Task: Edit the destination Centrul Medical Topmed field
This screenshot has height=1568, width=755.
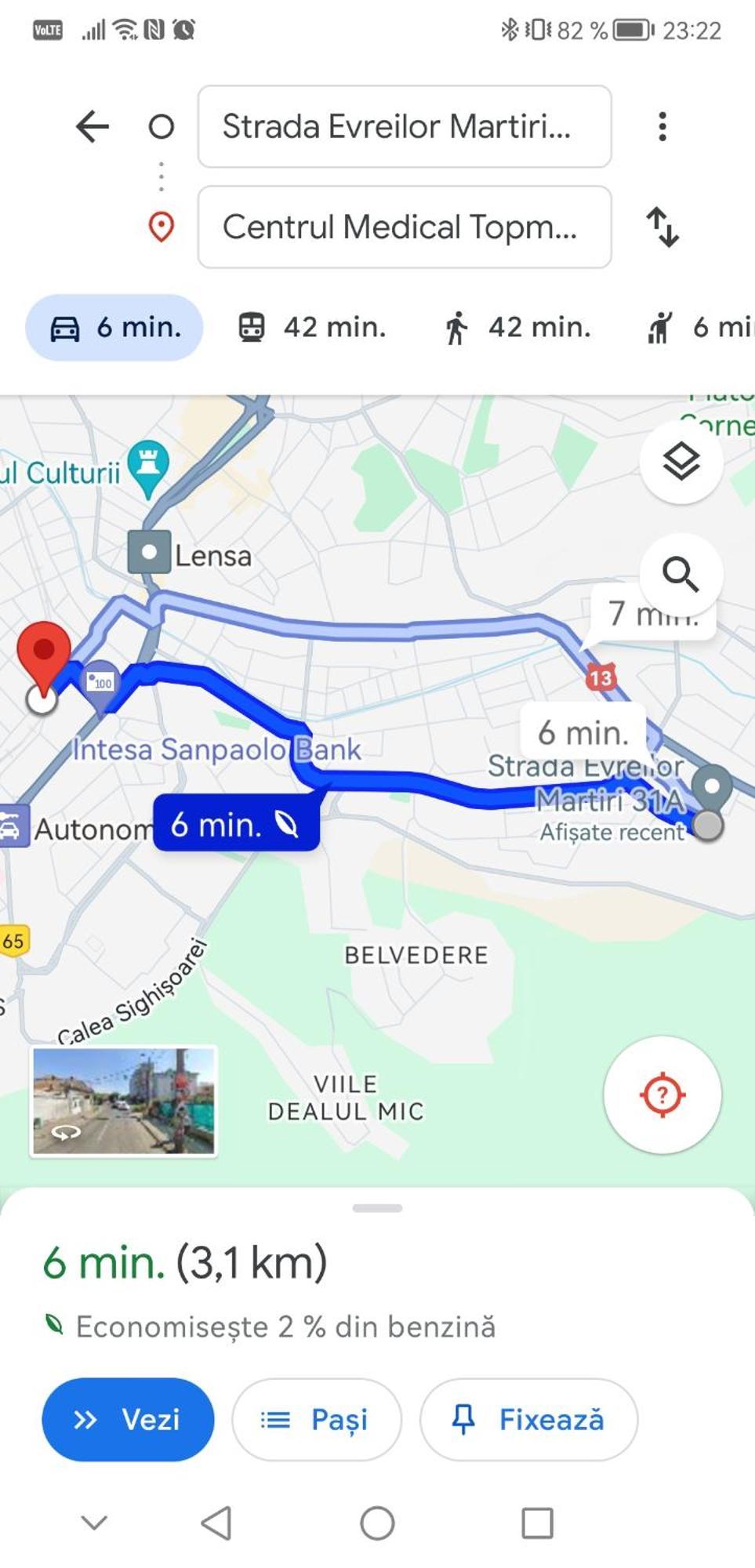Action: coord(404,227)
